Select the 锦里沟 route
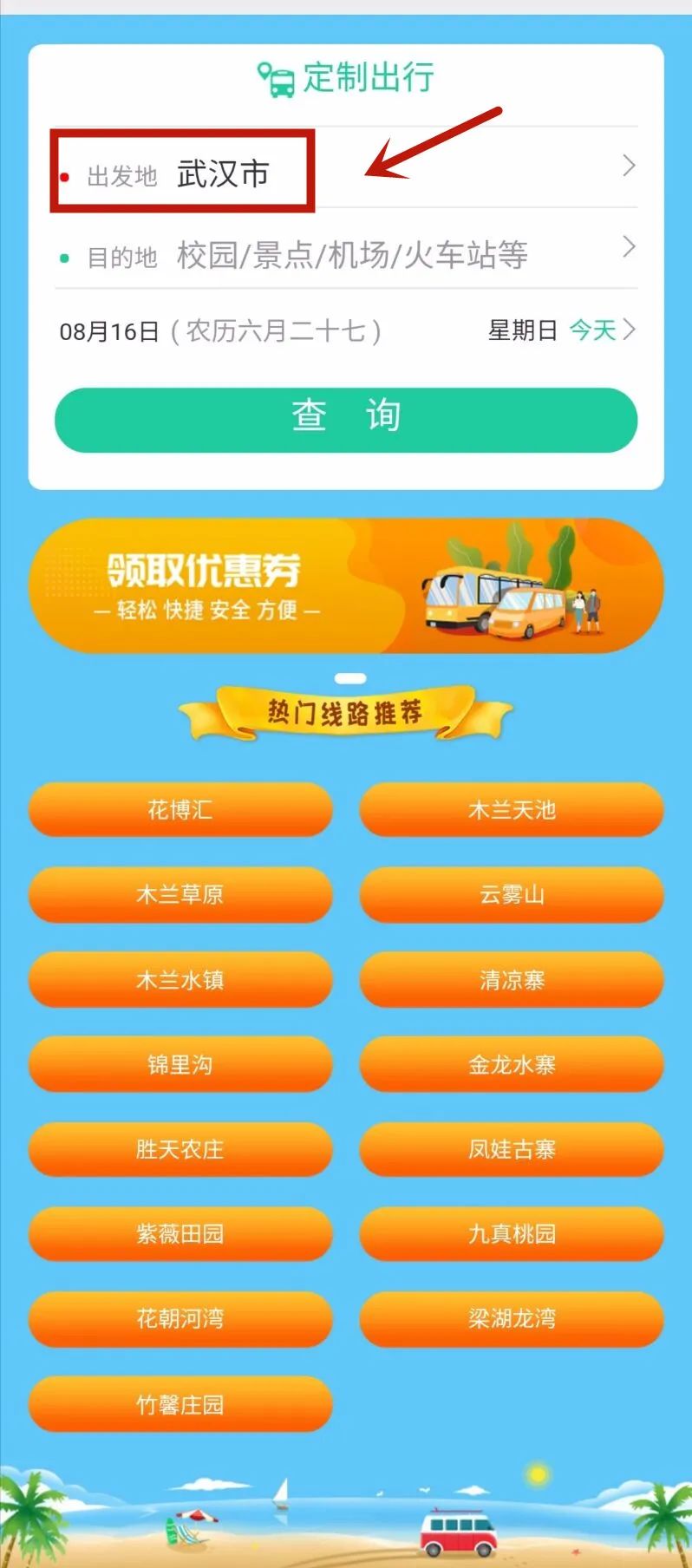The height and width of the screenshot is (1568, 692). [x=180, y=1063]
